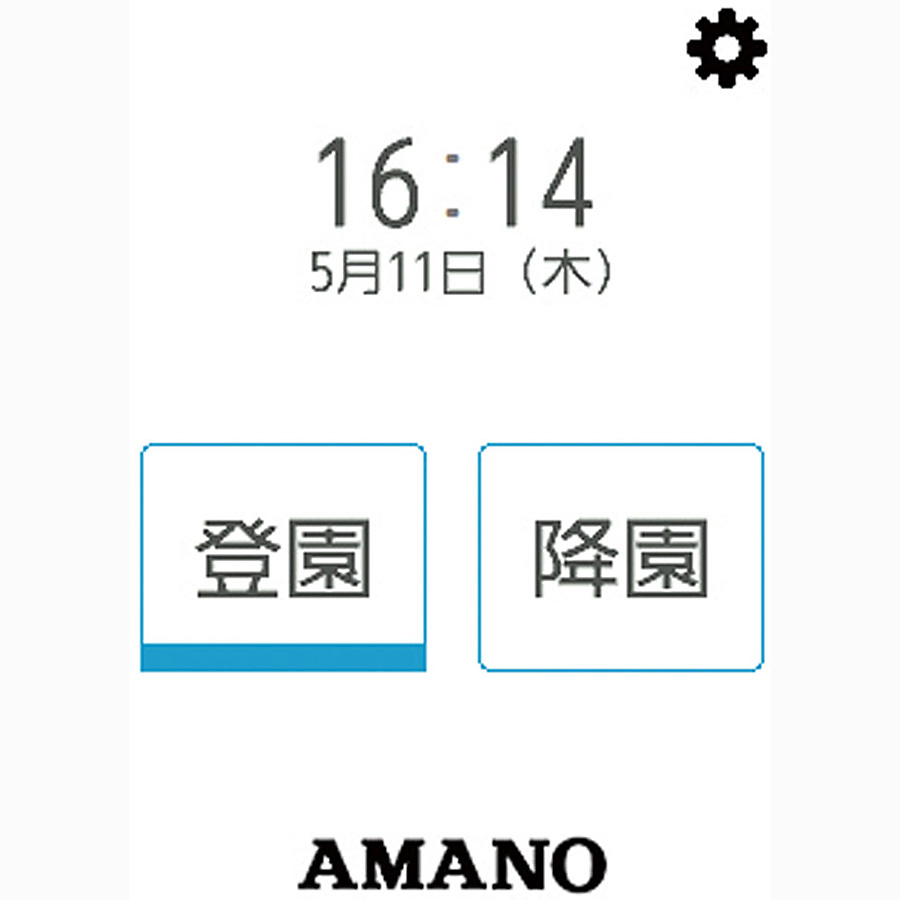This screenshot has width=900, height=900.
Task: Choose the 降園 button
Action: point(621,557)
